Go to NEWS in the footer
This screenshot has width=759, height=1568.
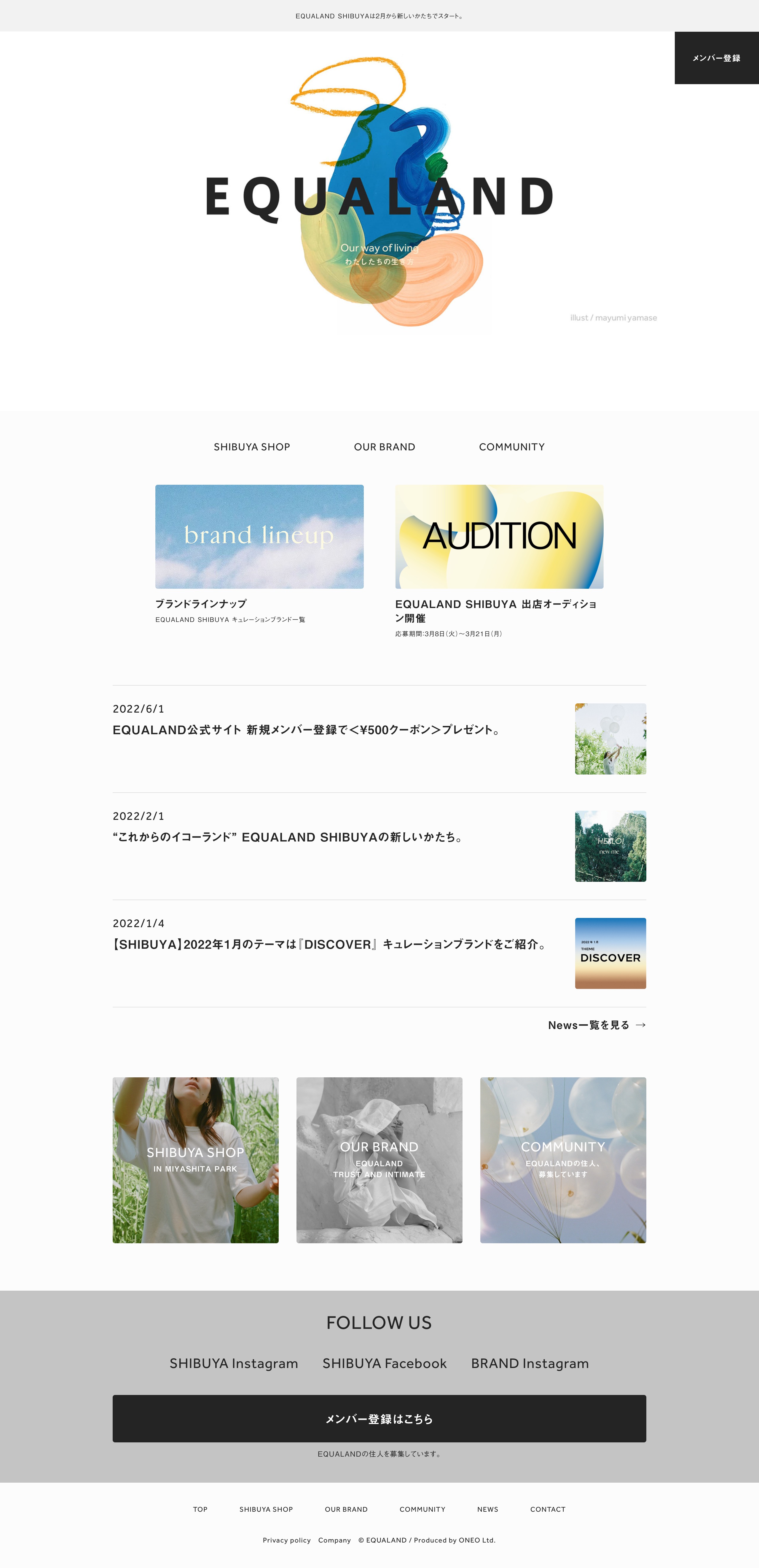point(487,1509)
